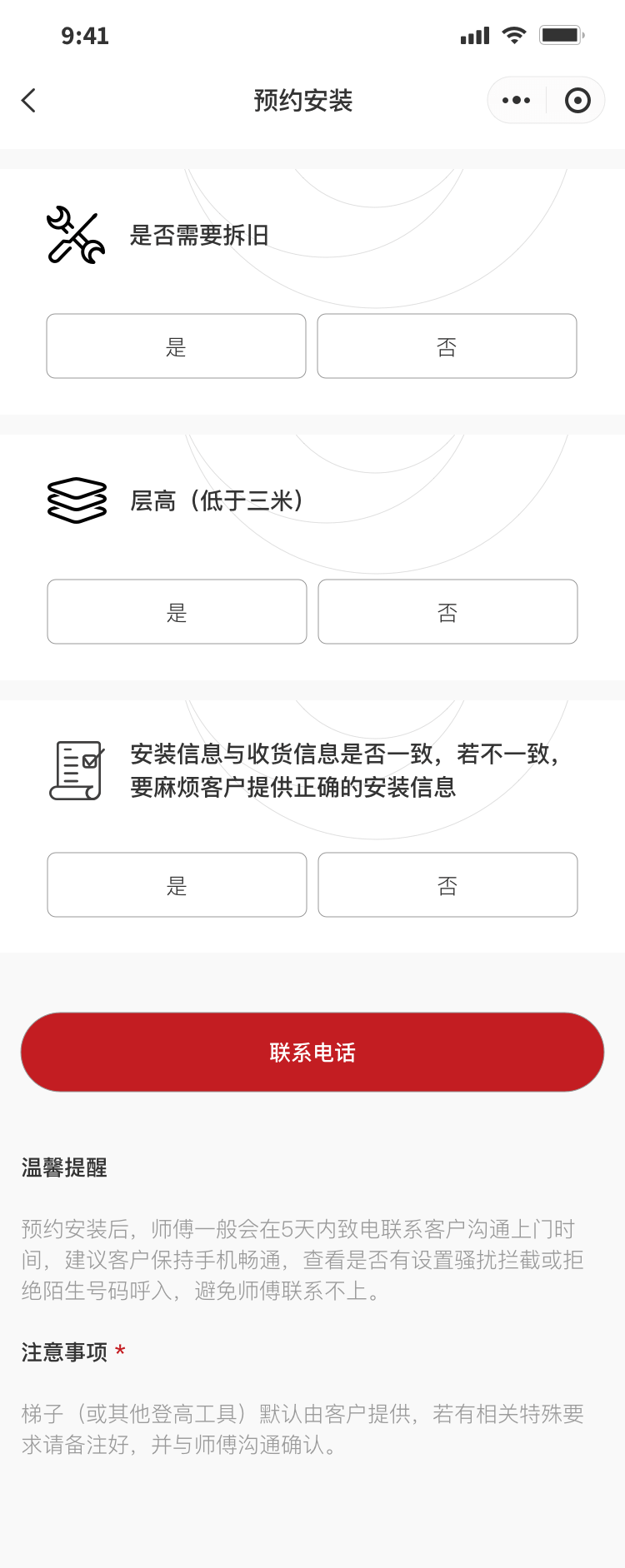Select 否 for 是否需要拆旧
The height and width of the screenshot is (1568, 625).
447,346
